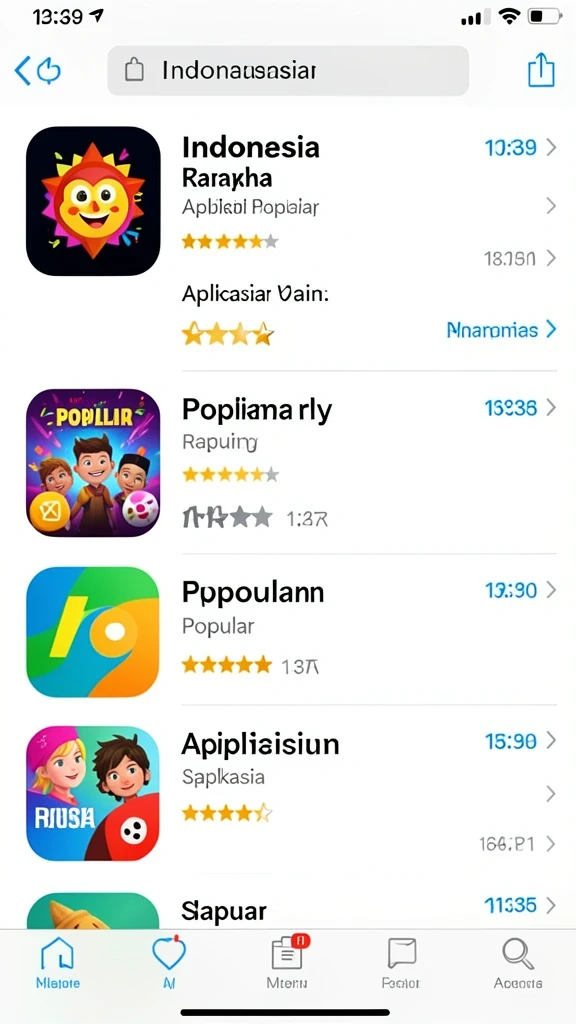Switch to the heart tab

169,963
